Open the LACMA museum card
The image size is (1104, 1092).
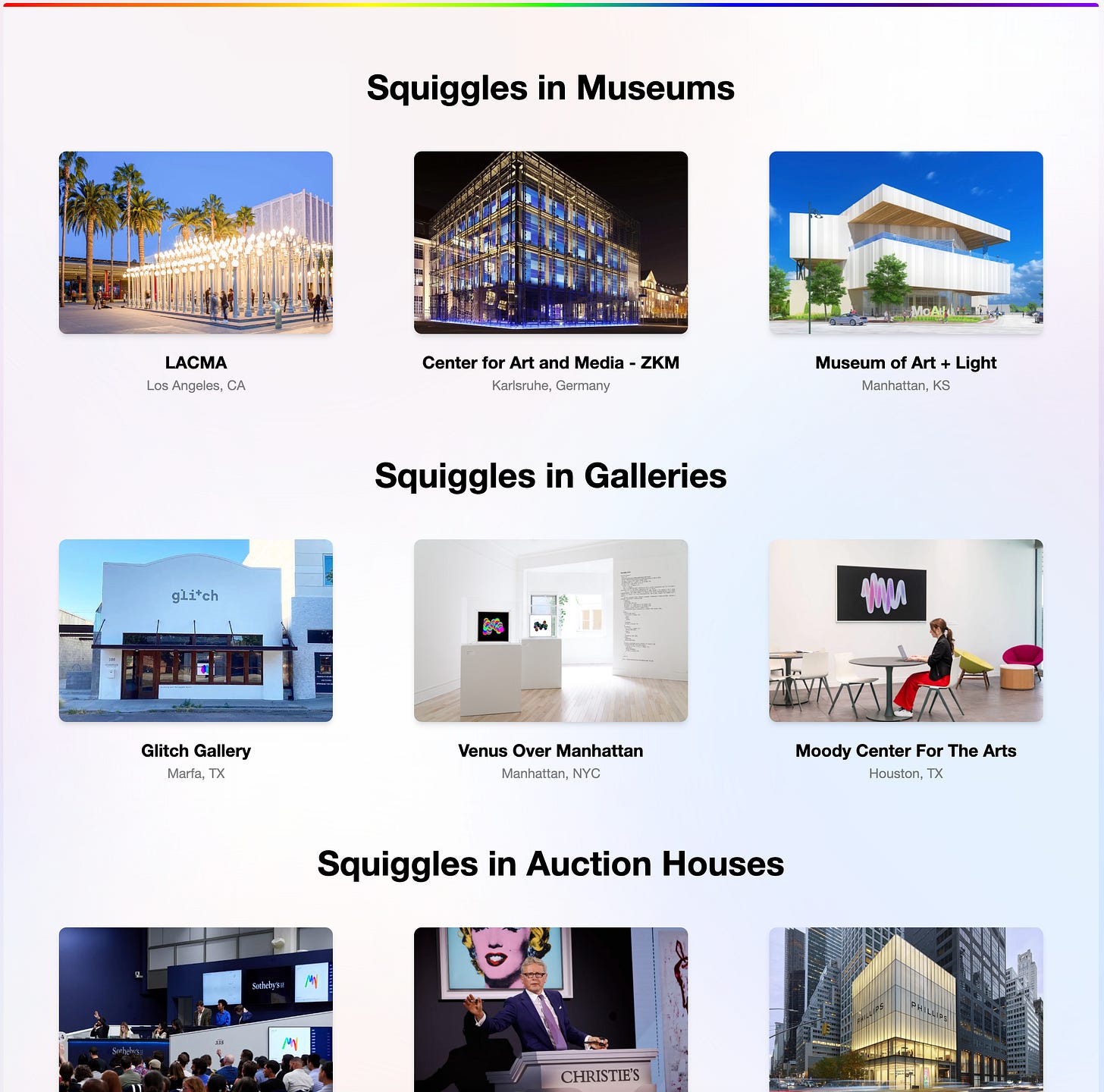(x=196, y=243)
